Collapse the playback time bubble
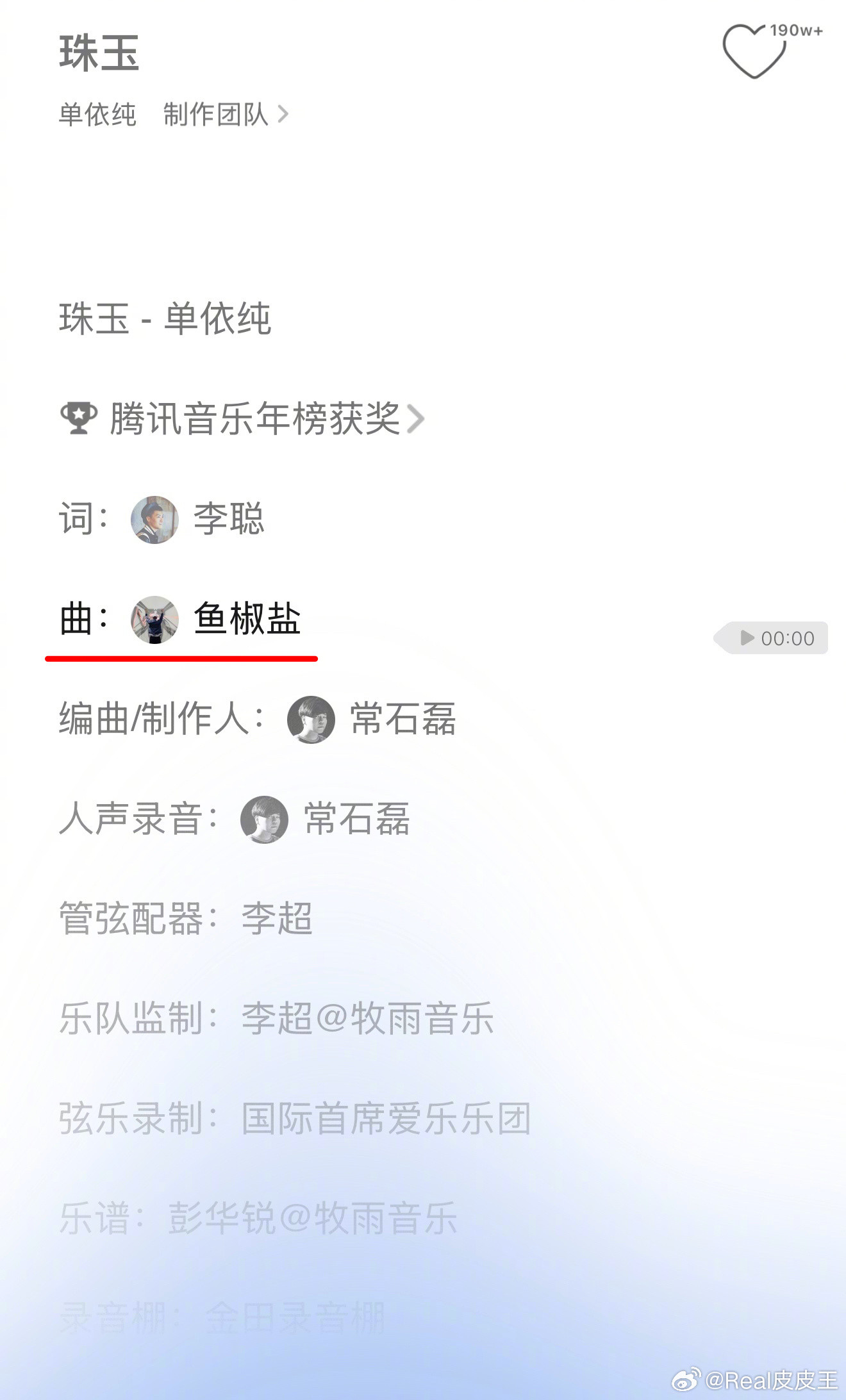 pos(771,638)
